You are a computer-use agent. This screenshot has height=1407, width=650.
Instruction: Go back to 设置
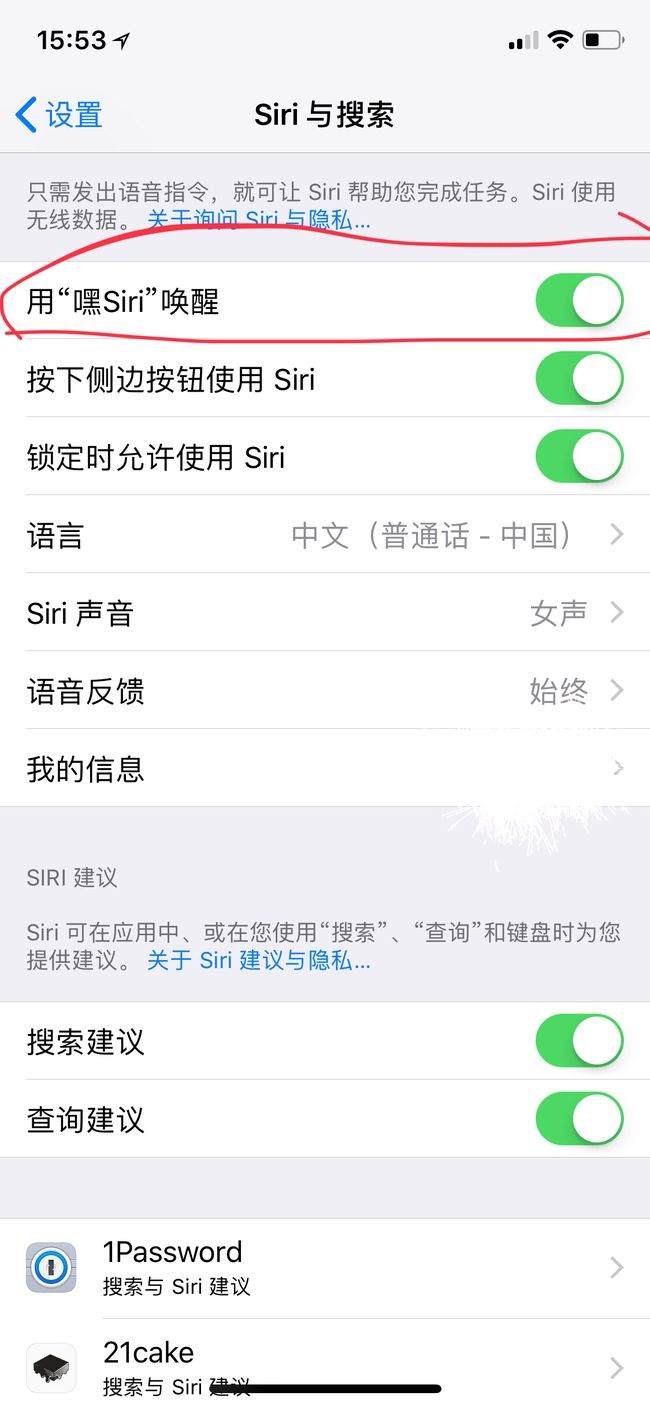(59, 114)
